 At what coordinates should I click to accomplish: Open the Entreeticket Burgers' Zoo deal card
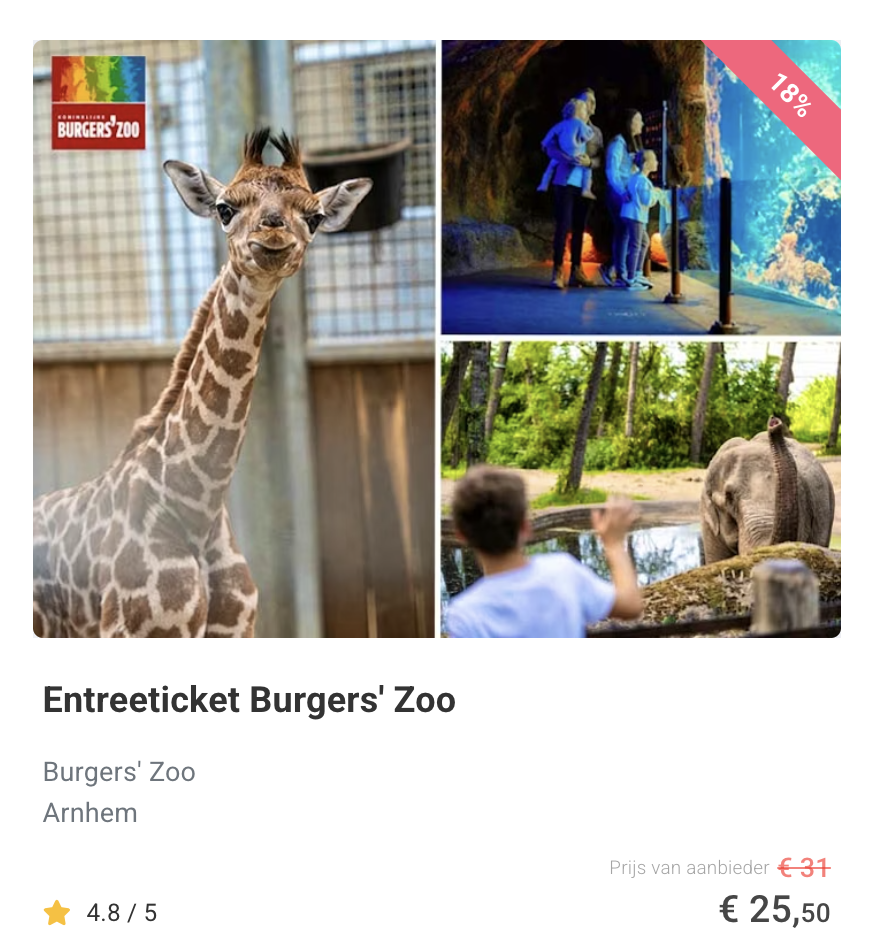(249, 700)
